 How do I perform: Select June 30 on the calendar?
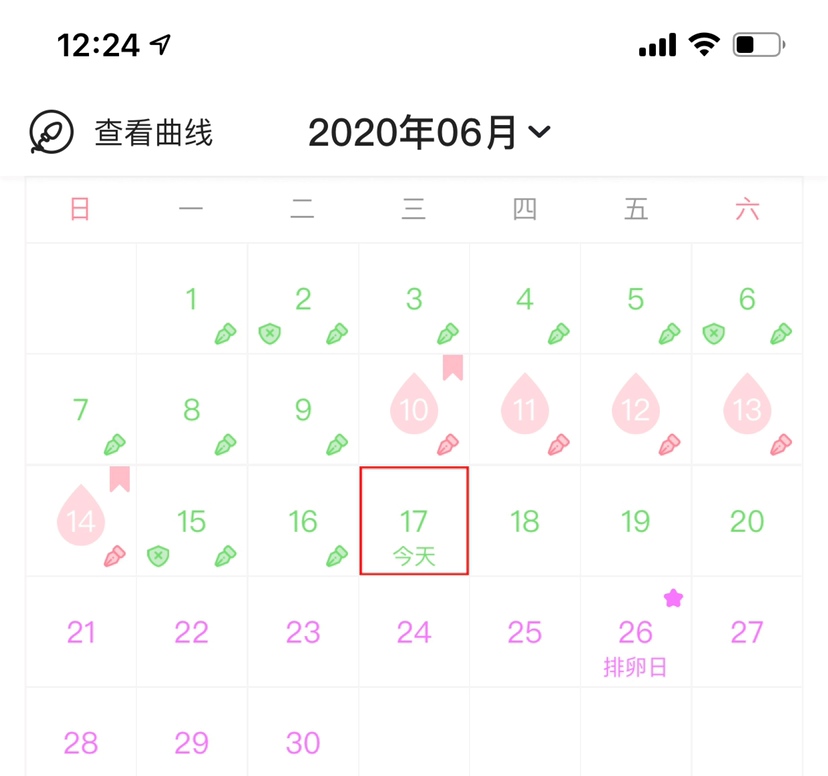(x=303, y=742)
